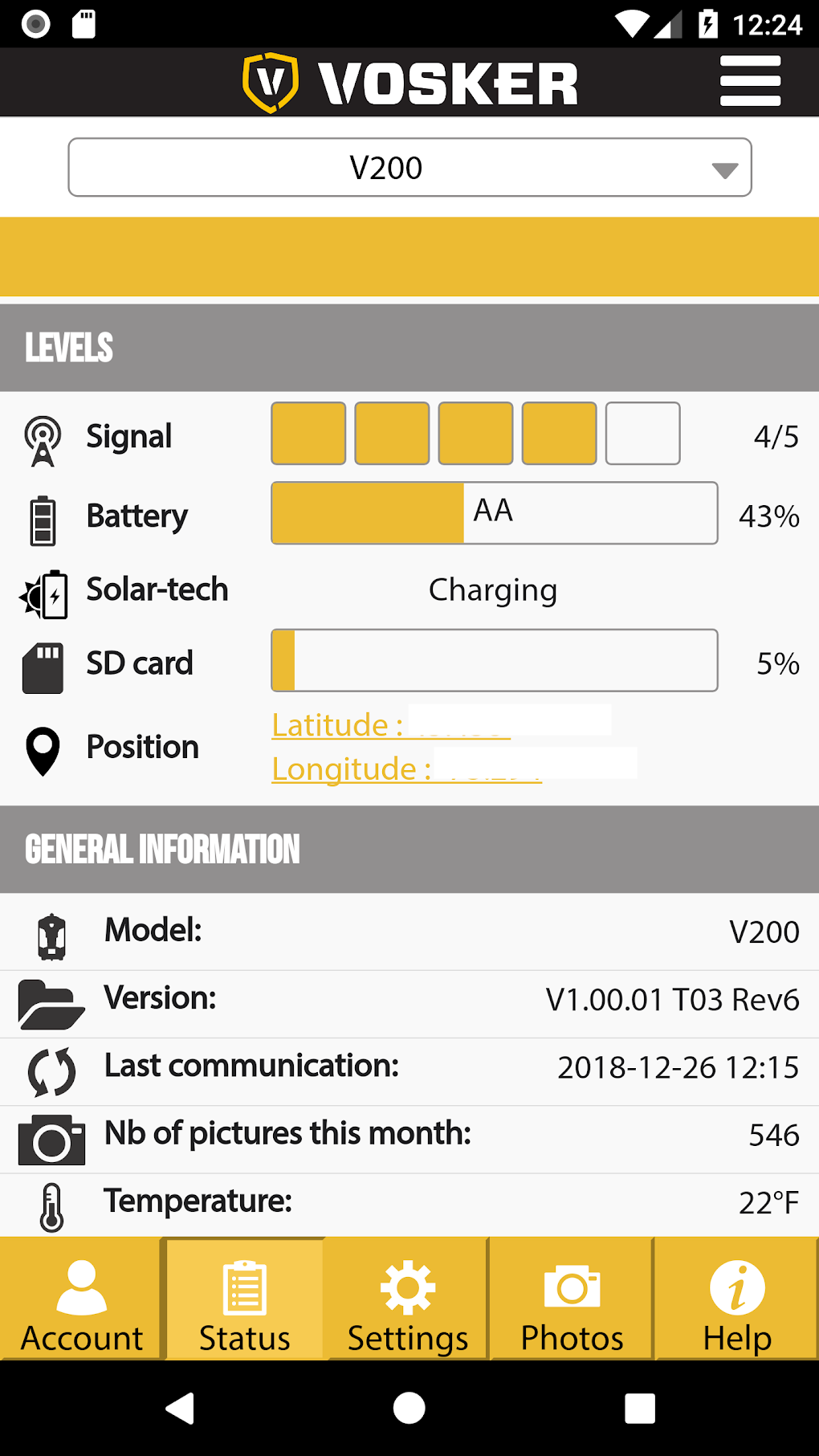The width and height of the screenshot is (819, 1456).
Task: Open the hamburger menu
Action: (x=750, y=81)
